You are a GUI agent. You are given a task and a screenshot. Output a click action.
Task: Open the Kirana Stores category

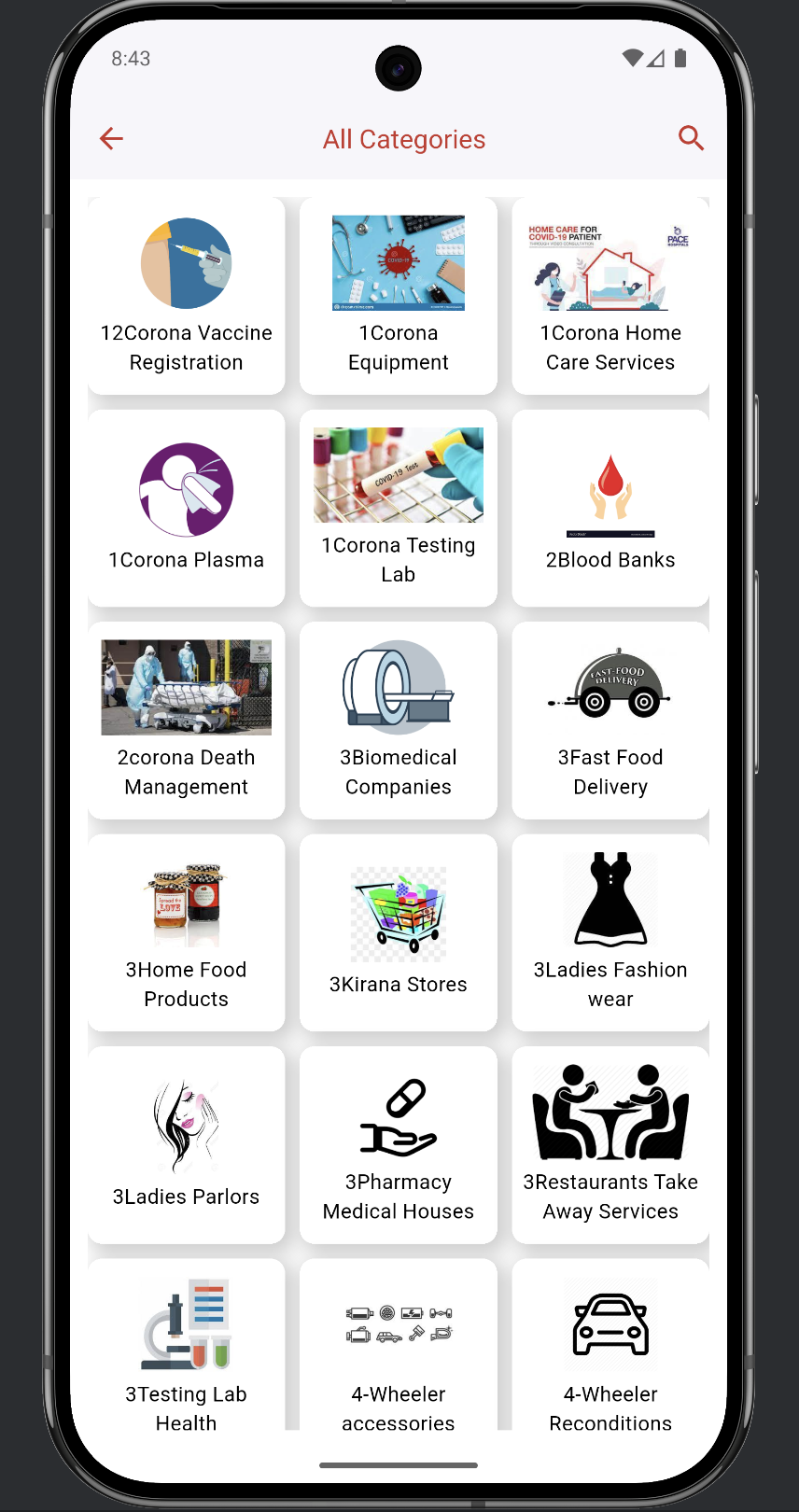pos(399,931)
